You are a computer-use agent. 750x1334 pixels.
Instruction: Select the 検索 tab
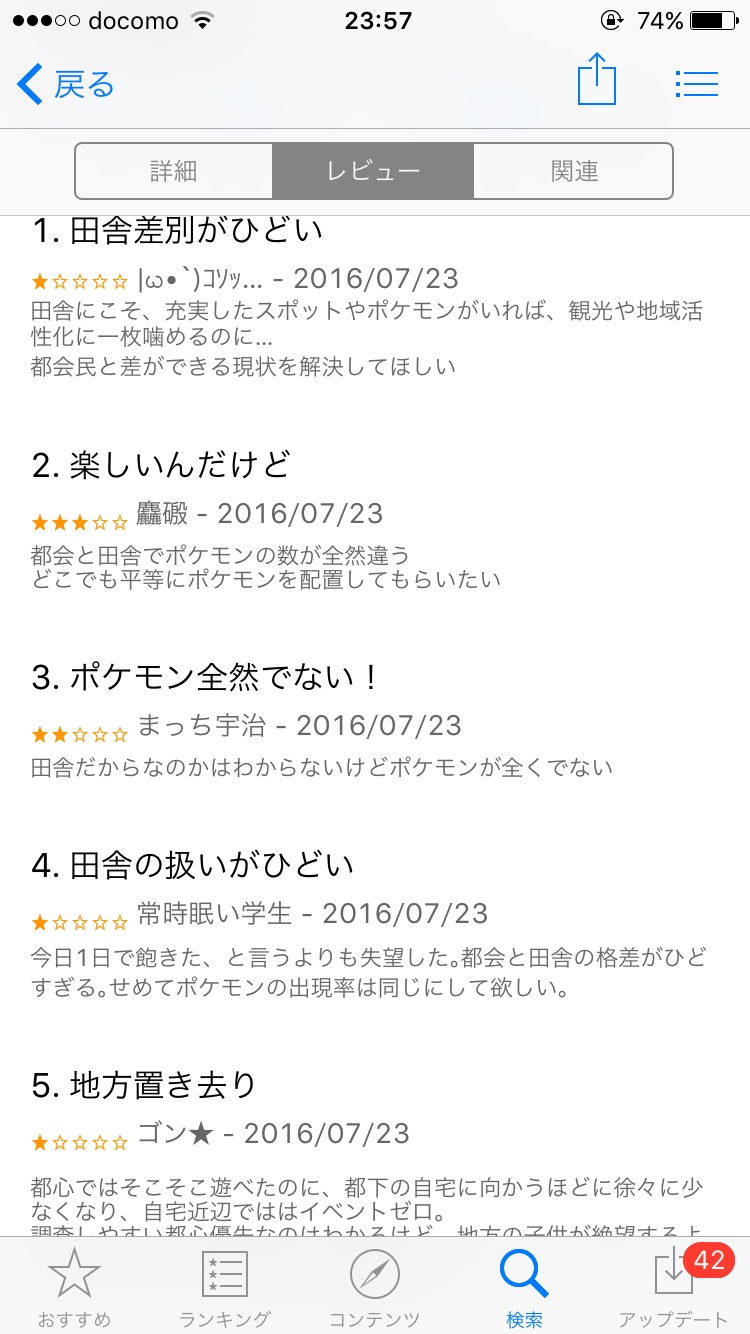coord(524,1287)
